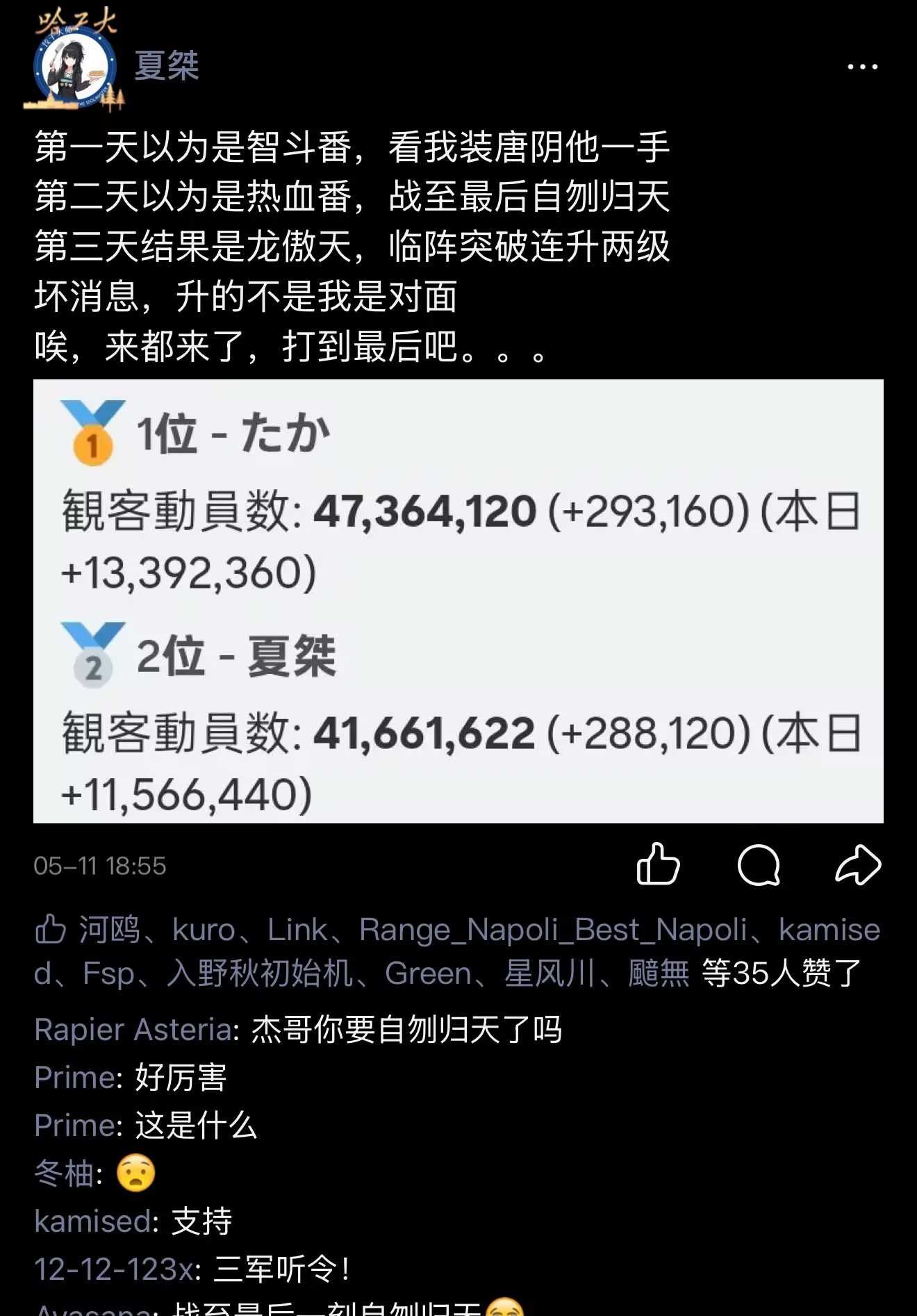Open the three-dot overflow menu

point(862,67)
